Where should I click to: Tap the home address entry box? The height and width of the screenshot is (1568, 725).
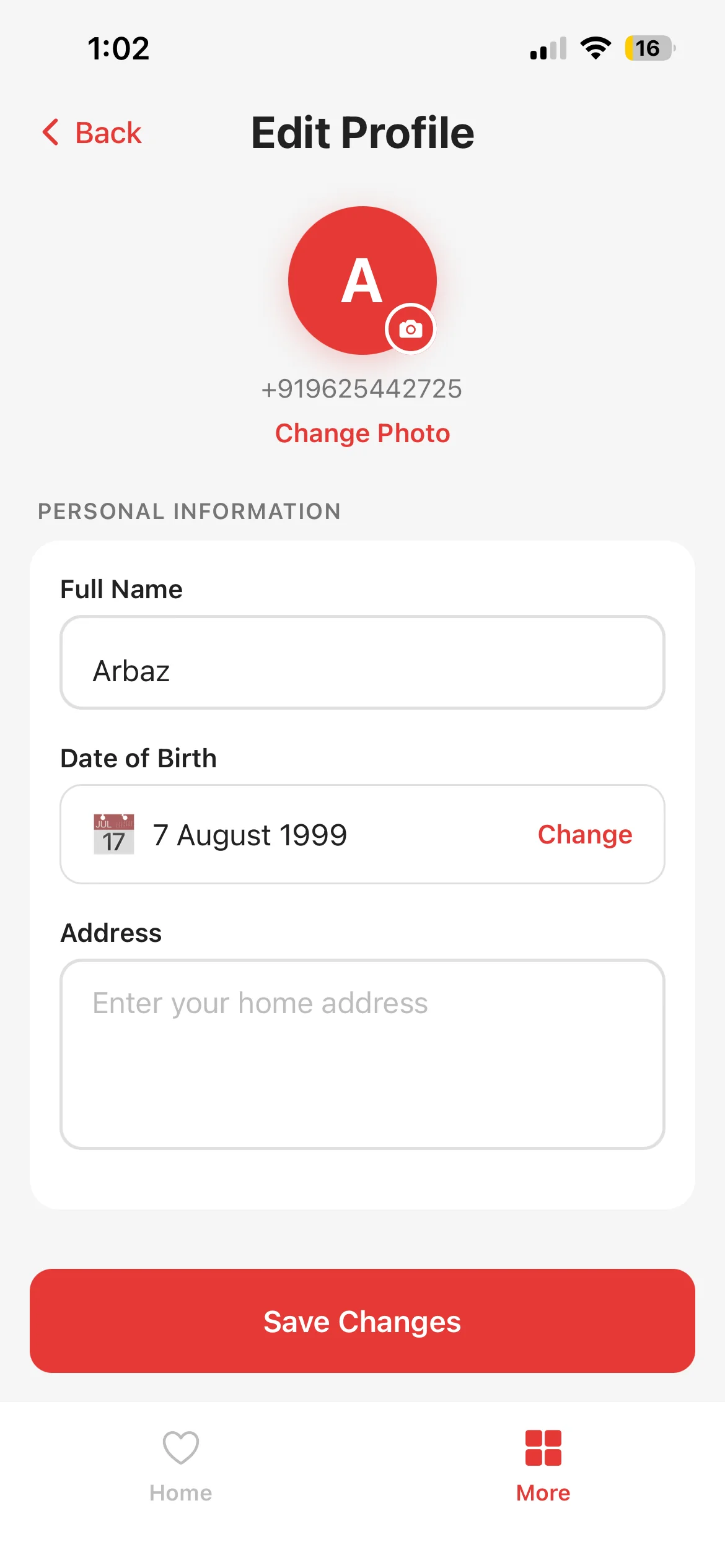click(362, 1053)
